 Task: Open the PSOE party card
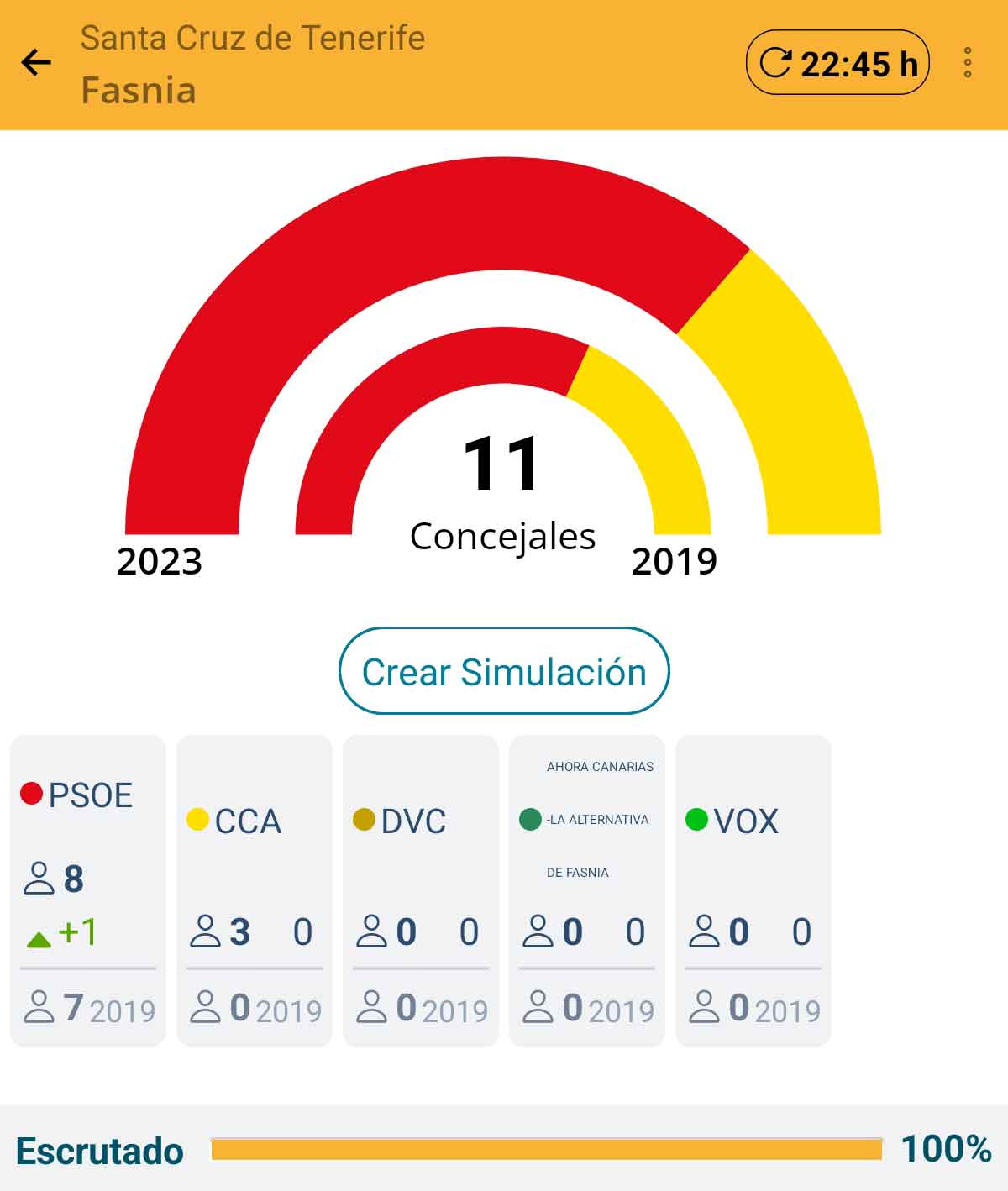tap(88, 891)
